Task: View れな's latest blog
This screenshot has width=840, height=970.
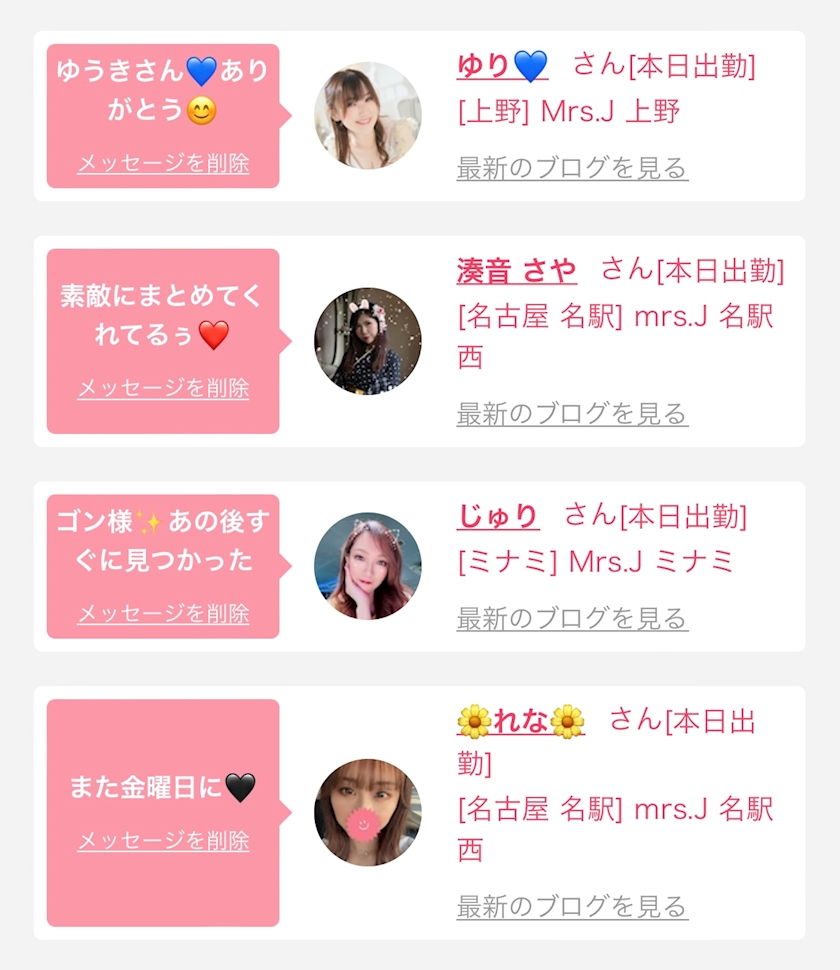Action: pyautogui.click(x=572, y=907)
